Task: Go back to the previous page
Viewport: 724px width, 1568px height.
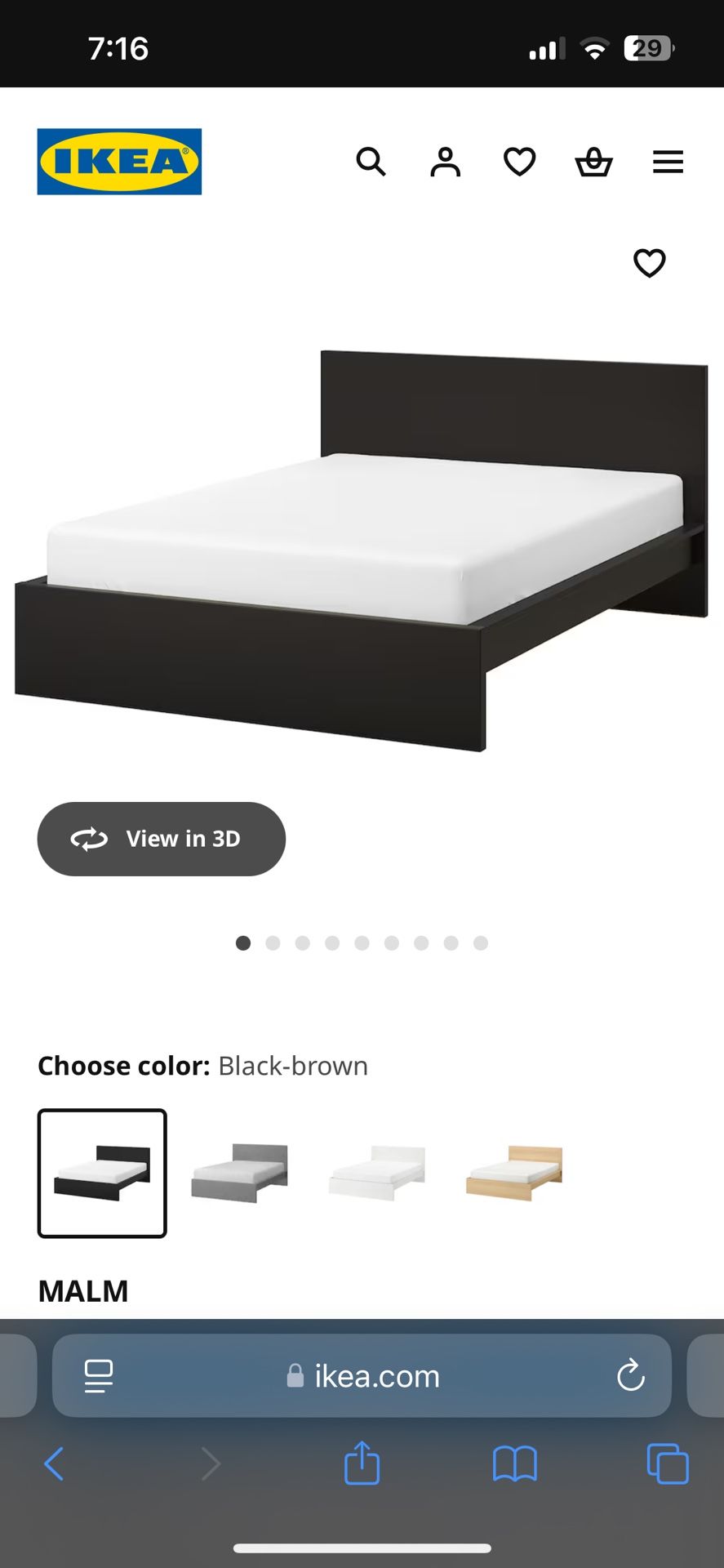Action: [54, 1464]
